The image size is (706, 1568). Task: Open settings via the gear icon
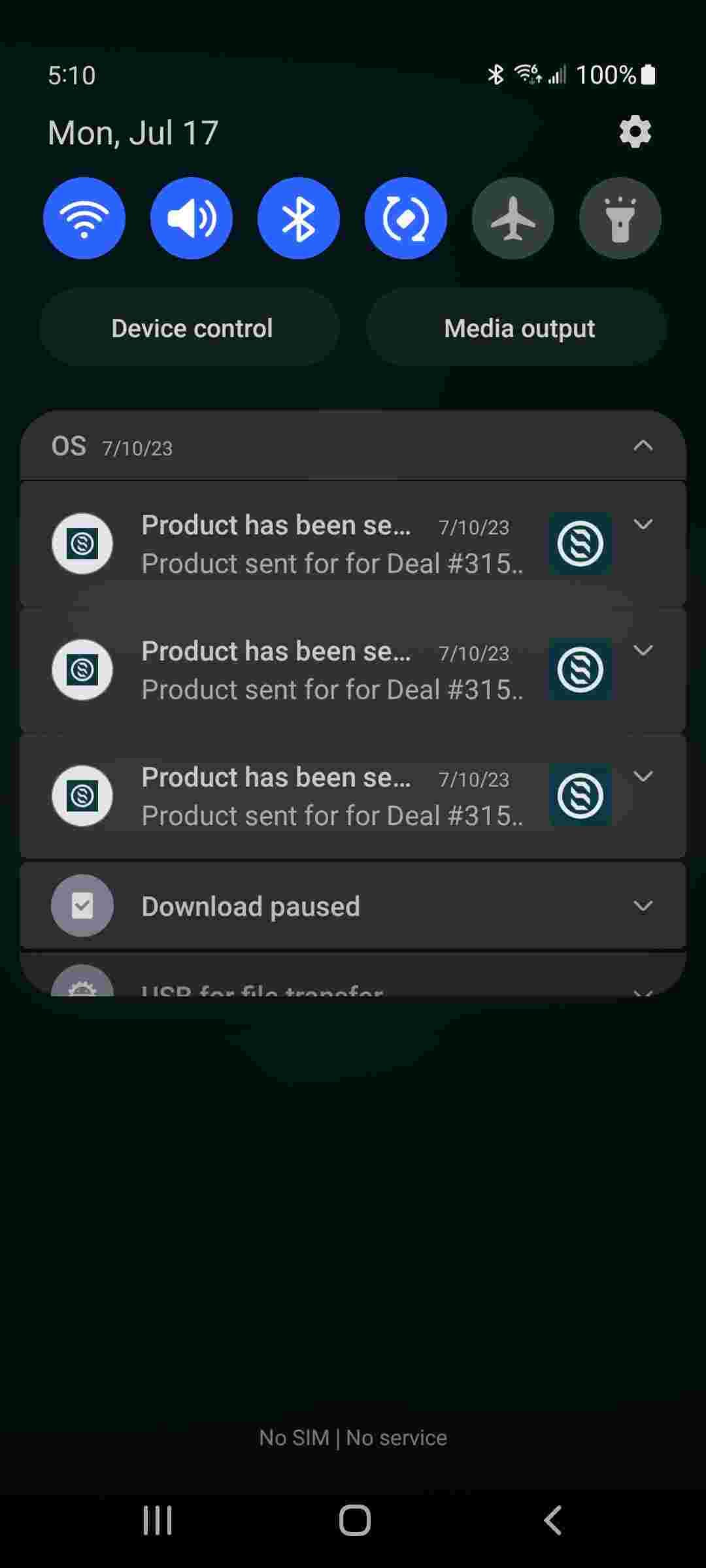click(x=635, y=133)
